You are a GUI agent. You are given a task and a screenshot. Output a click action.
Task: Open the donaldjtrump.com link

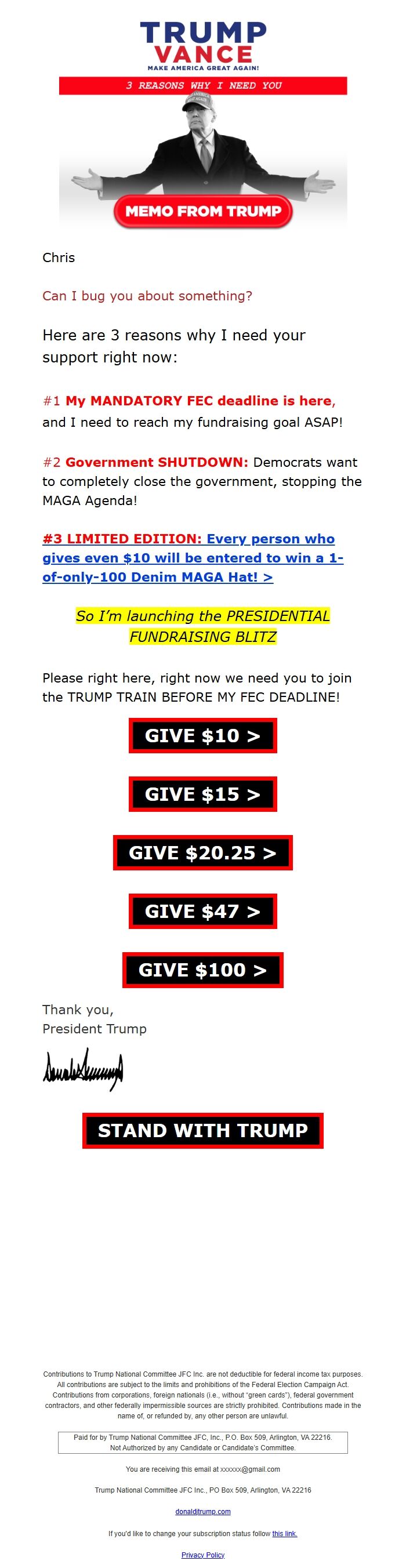pos(202,1511)
